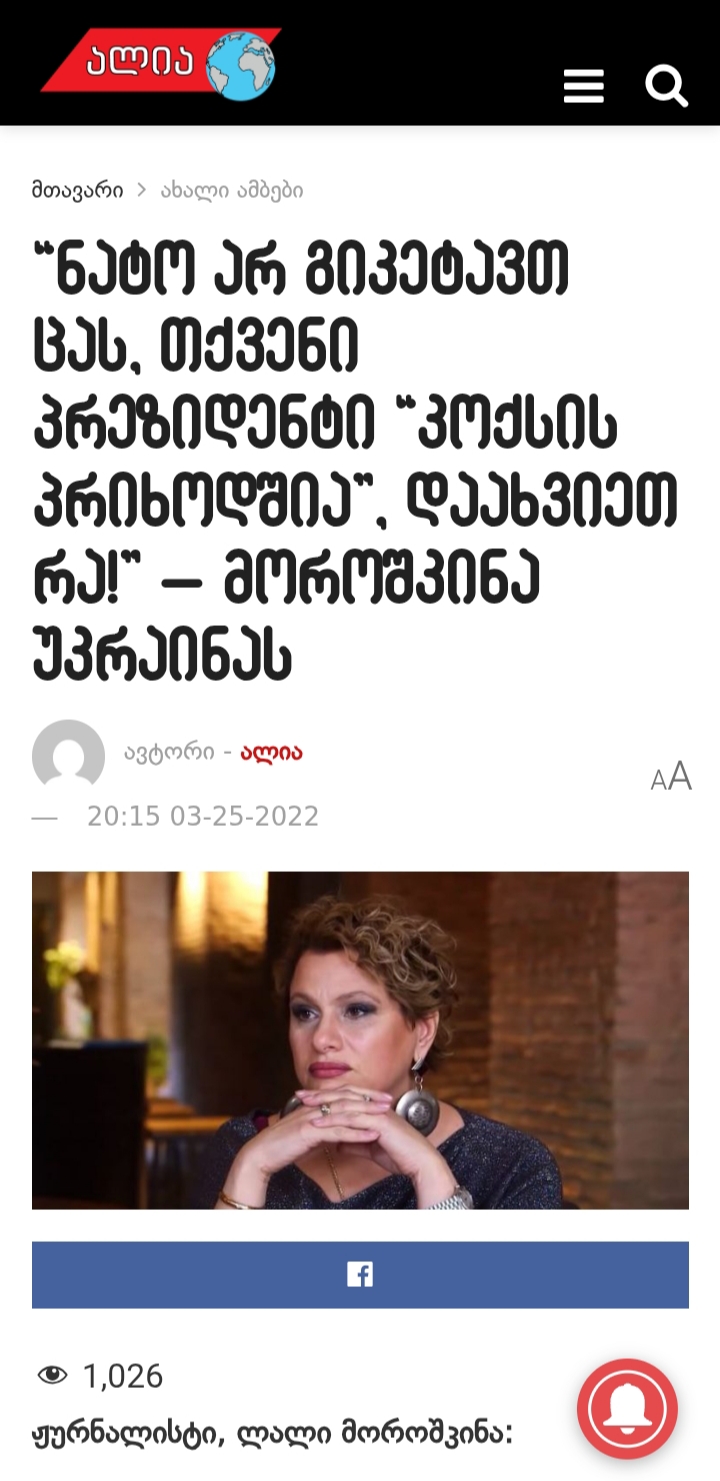Screen dimensions: 720x1481
Task: Share the article on Facebook
Action: (x=360, y=1274)
